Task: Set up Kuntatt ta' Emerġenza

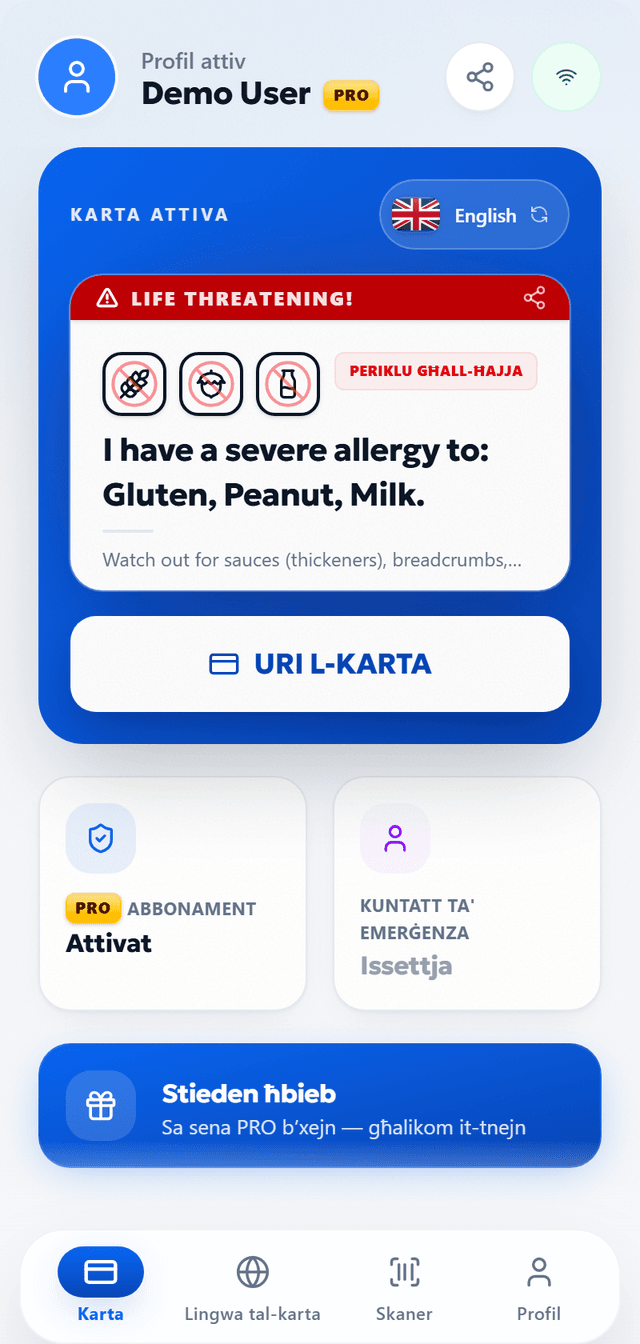Action: [467, 893]
